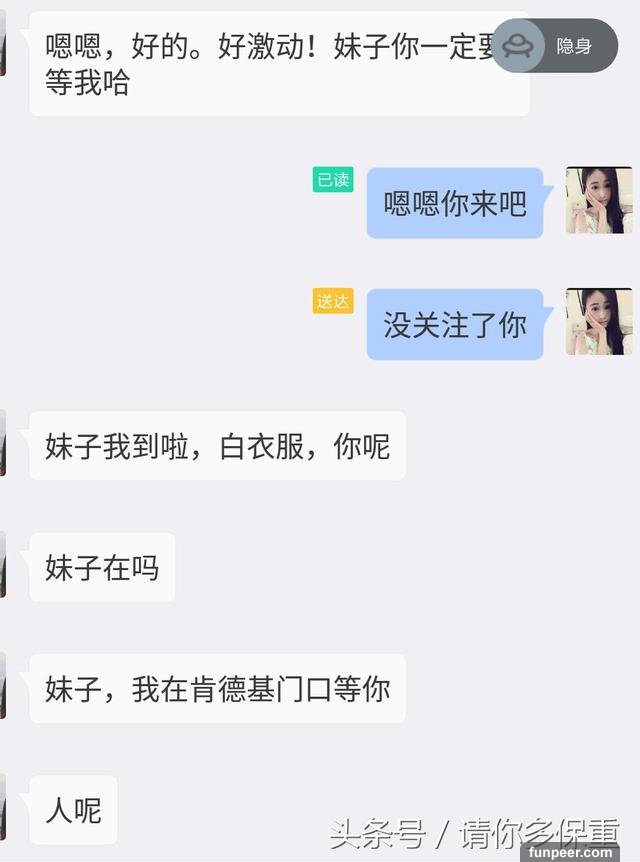
Task: Tap the 隐身 invisible mode button
Action: coord(555,46)
